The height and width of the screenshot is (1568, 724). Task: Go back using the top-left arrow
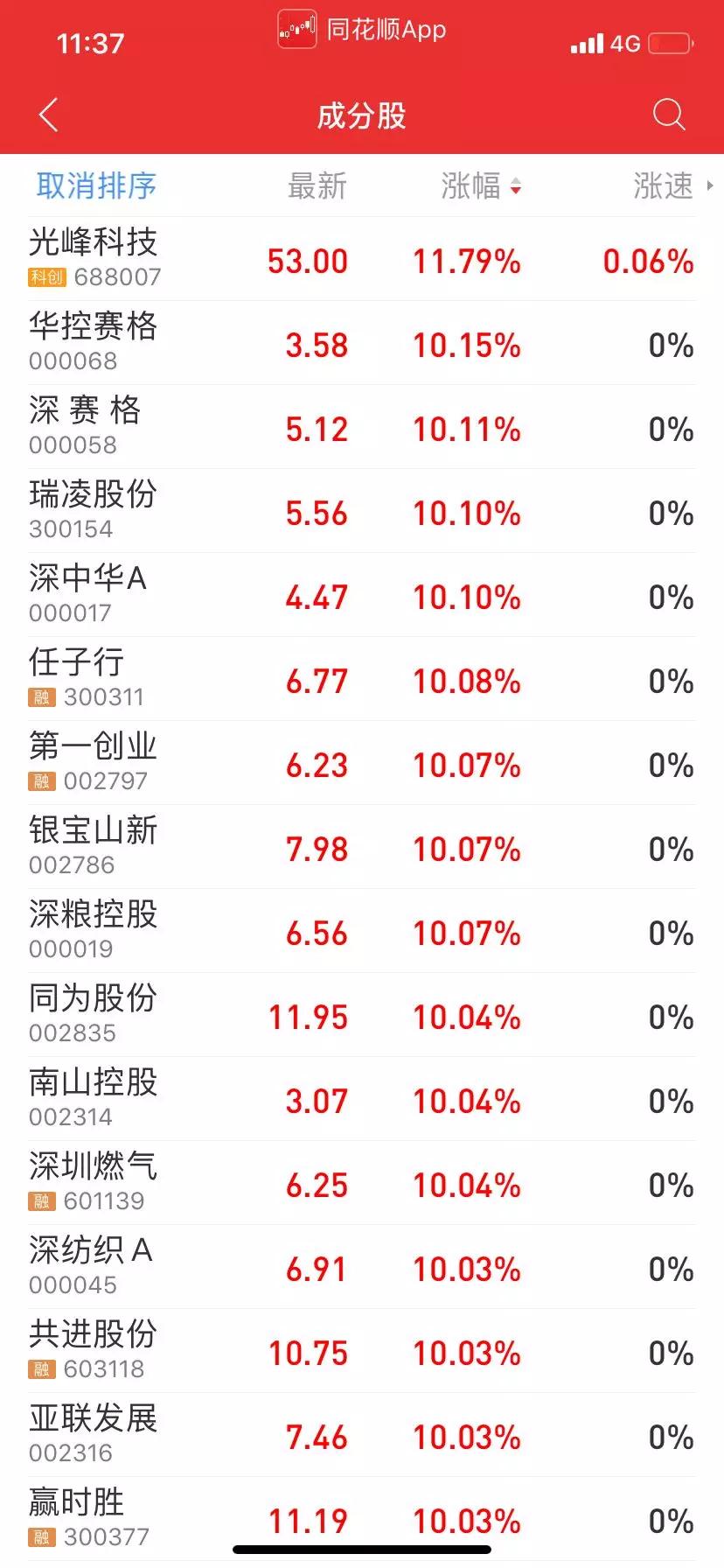[49, 115]
